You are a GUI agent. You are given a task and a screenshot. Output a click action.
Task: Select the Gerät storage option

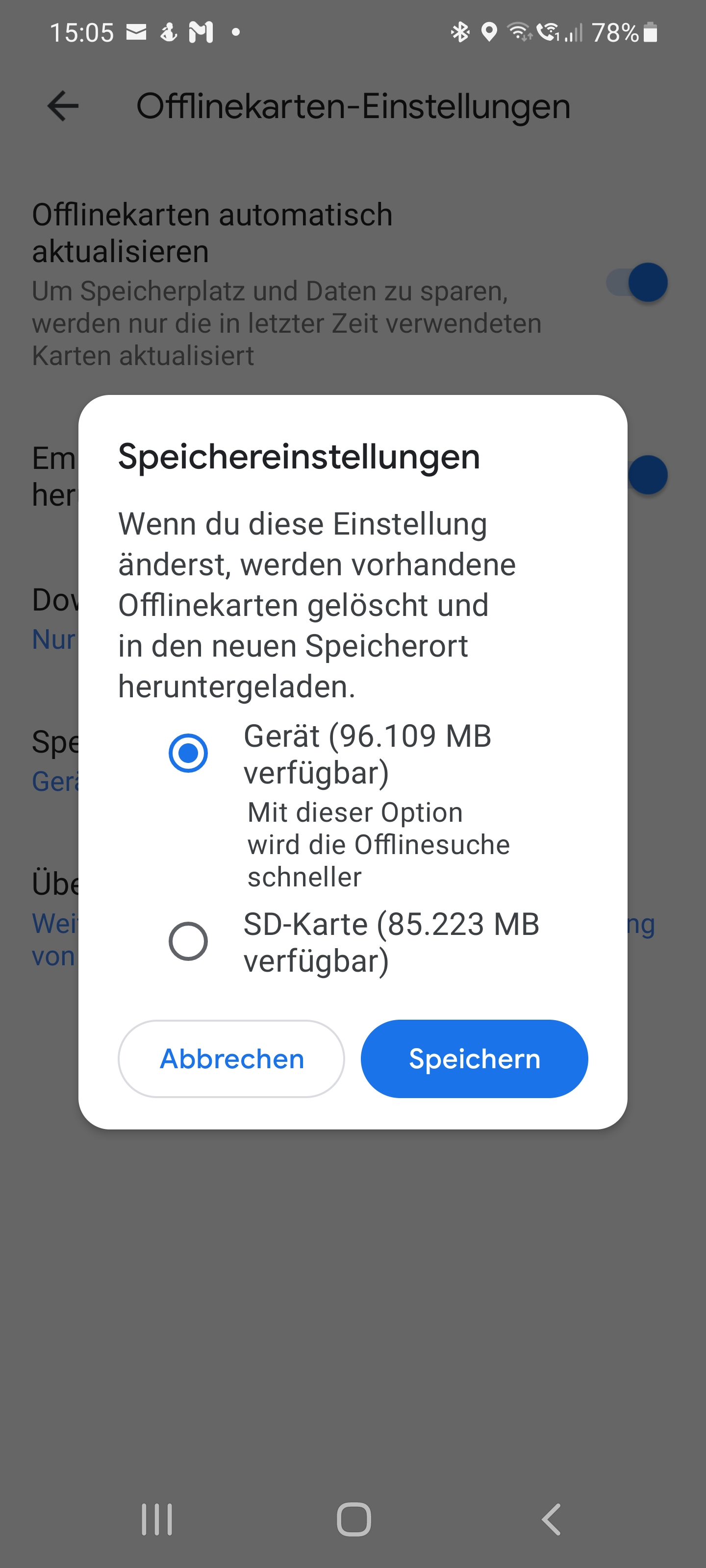click(x=188, y=753)
